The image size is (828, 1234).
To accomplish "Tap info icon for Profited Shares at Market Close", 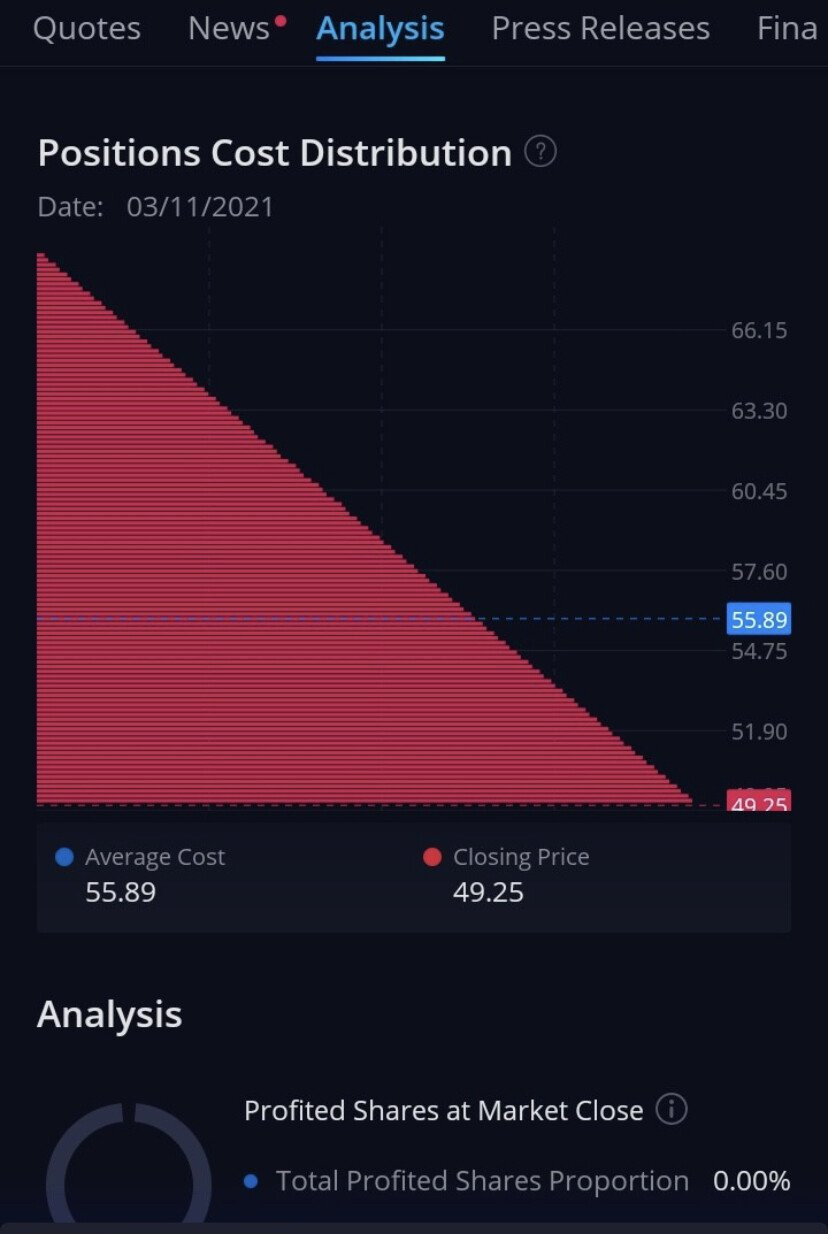I will coord(672,1109).
